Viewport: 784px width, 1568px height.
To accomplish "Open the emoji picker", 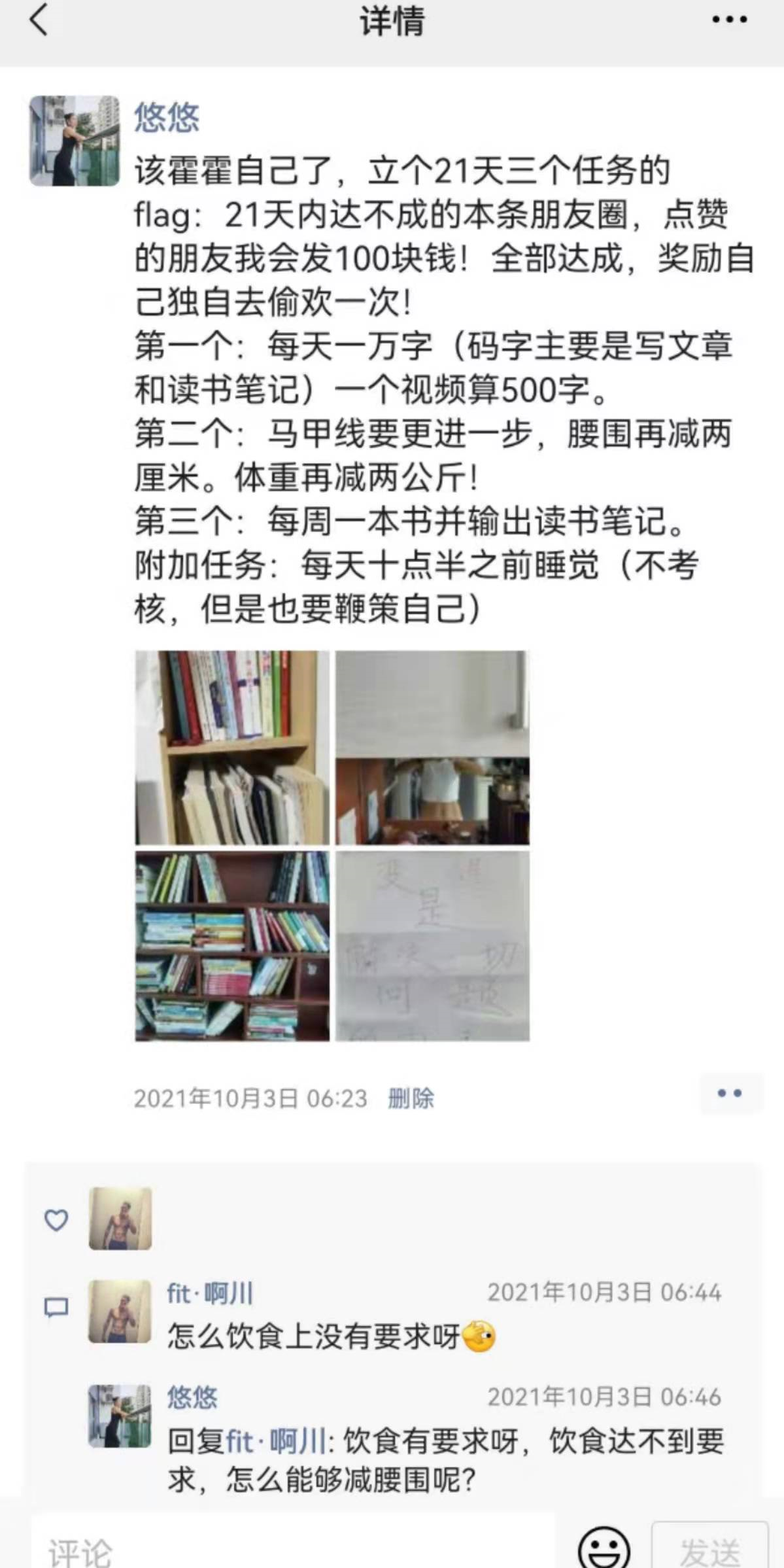I will [x=604, y=1549].
